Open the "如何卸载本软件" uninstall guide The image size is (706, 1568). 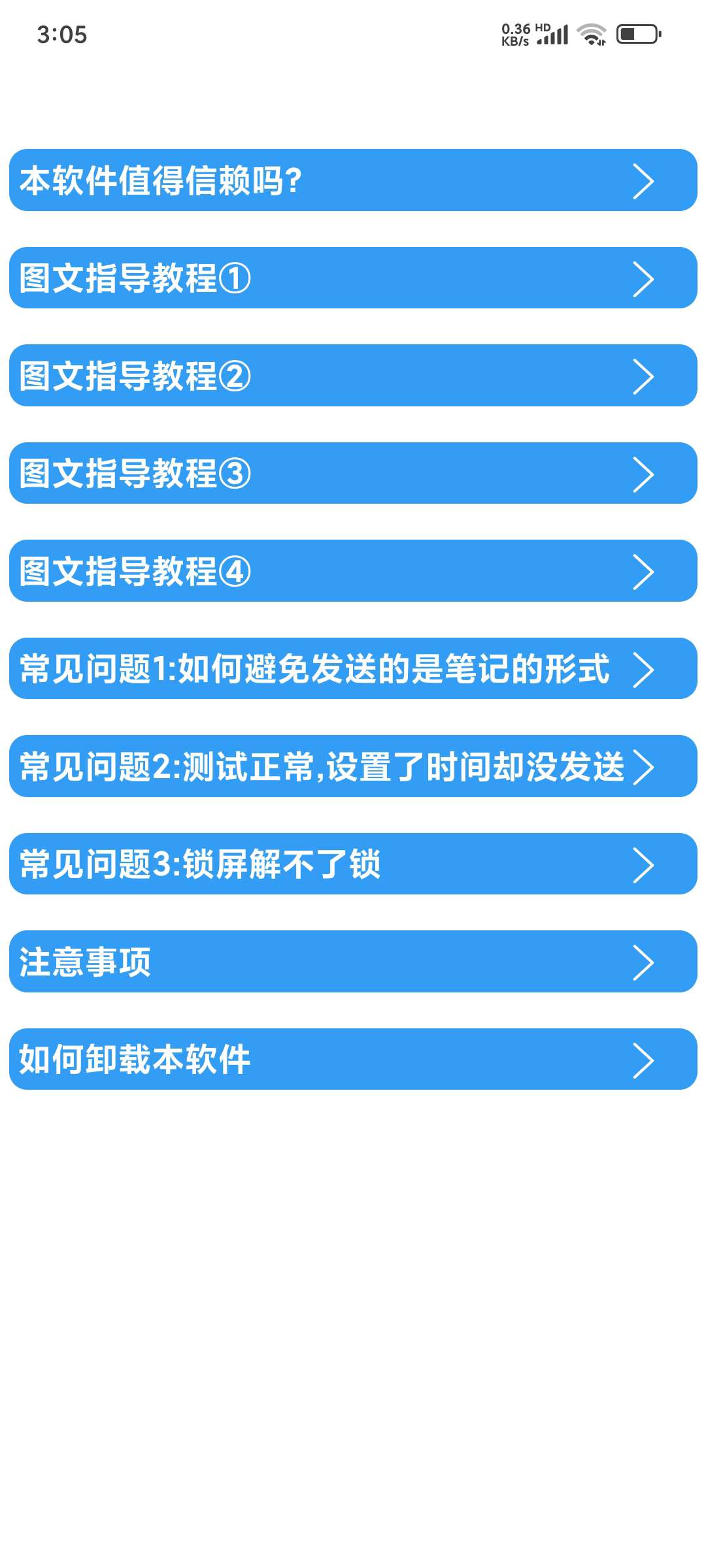point(353,1060)
